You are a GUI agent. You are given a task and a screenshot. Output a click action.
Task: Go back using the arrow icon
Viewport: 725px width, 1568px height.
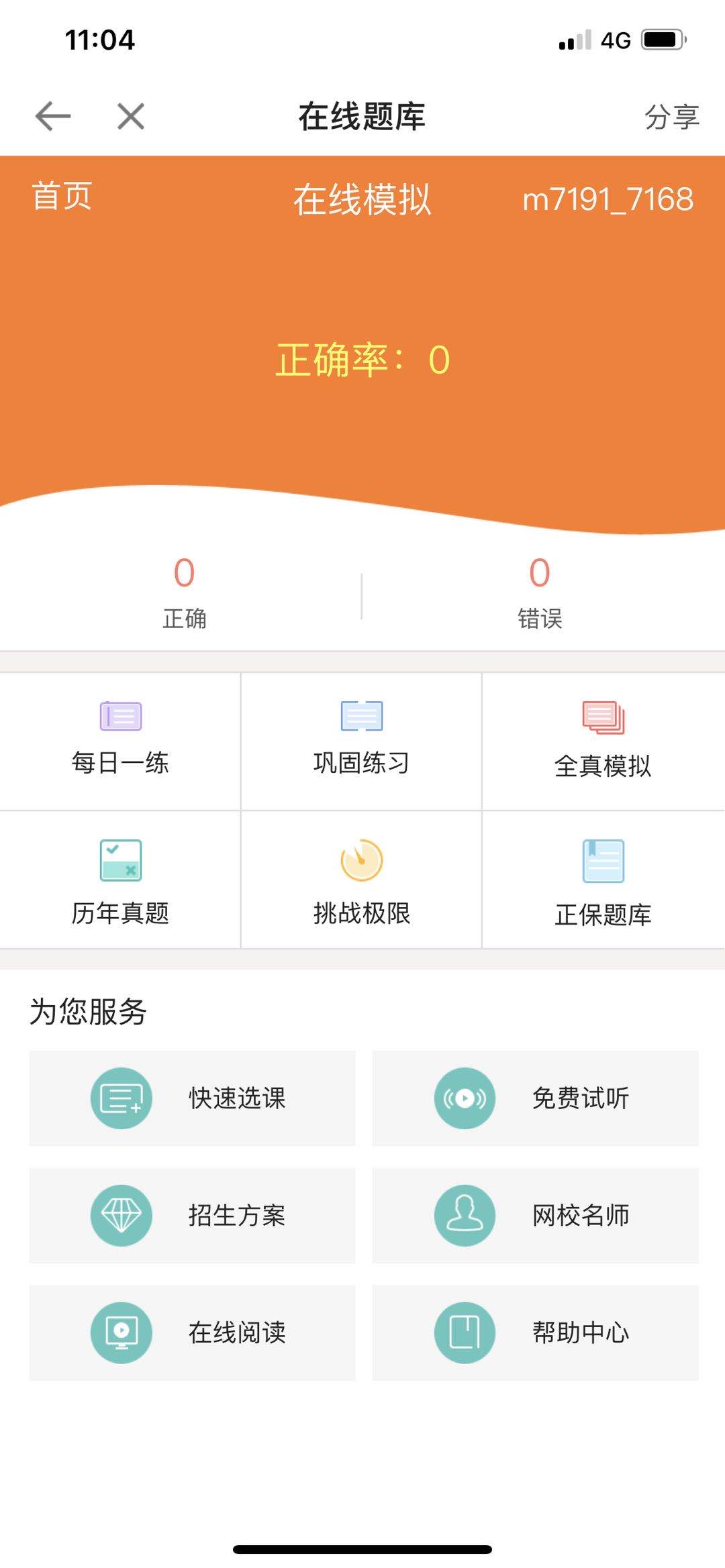coord(53,117)
